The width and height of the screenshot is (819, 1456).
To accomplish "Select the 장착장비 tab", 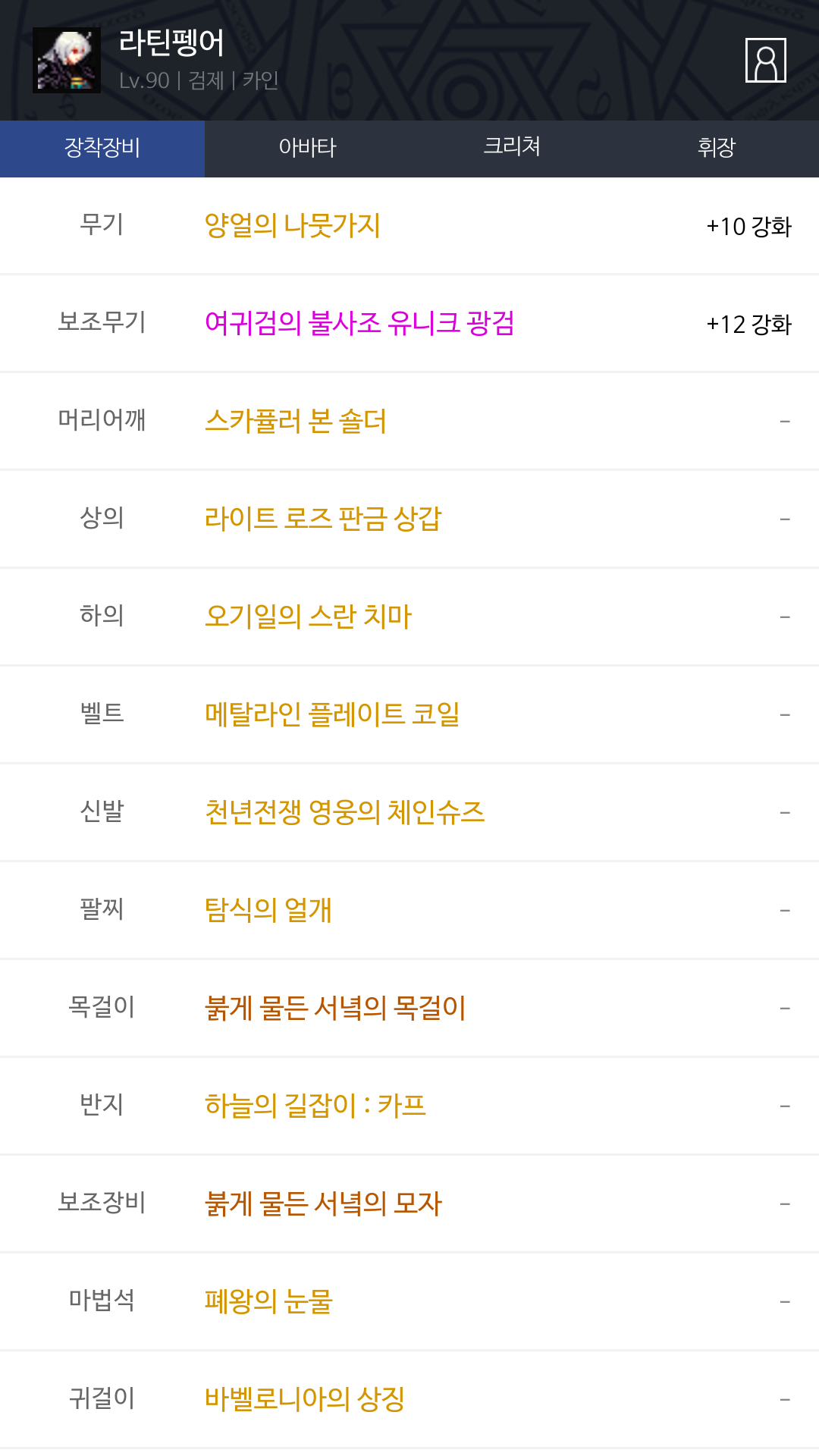I will [x=102, y=148].
